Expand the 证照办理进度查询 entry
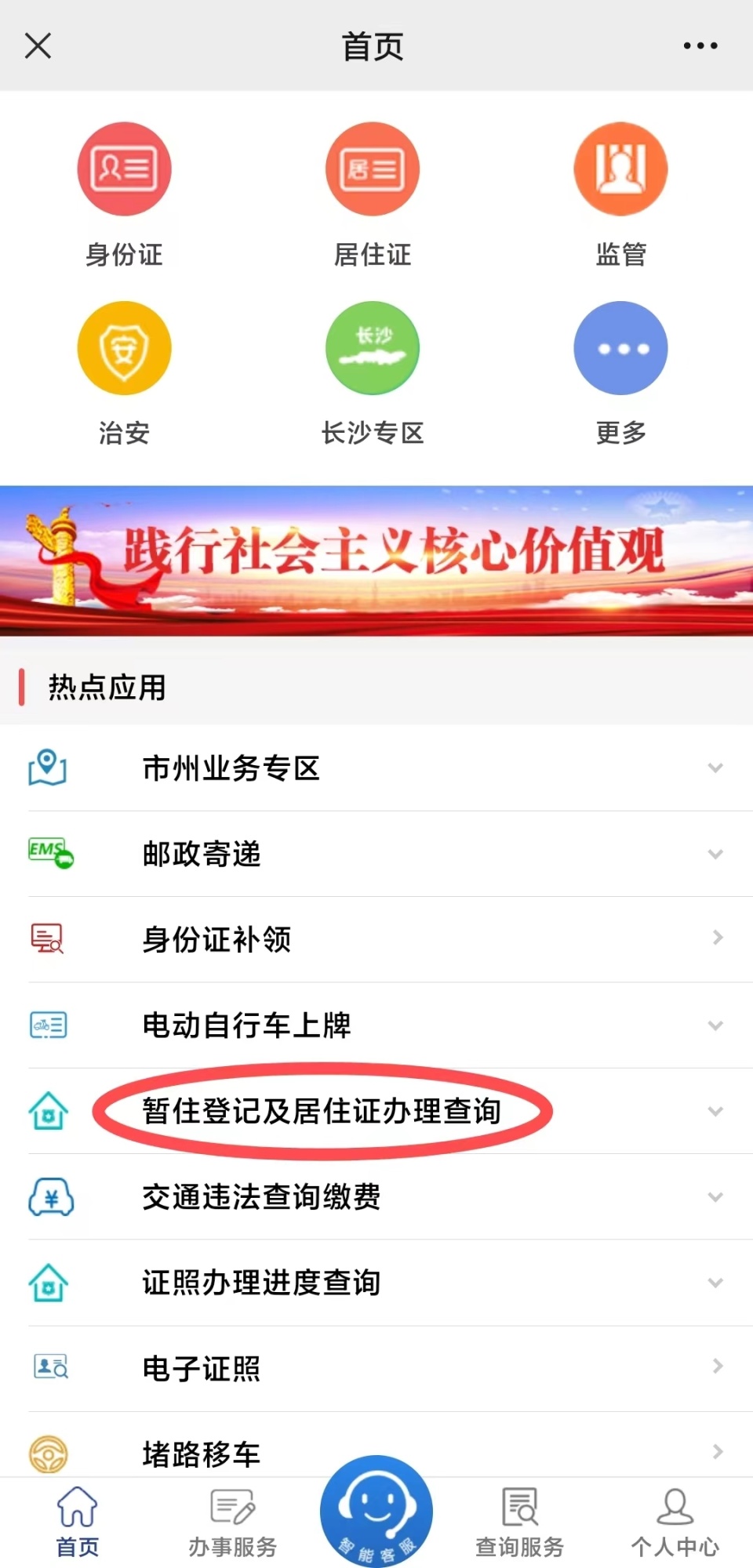 click(x=715, y=1283)
